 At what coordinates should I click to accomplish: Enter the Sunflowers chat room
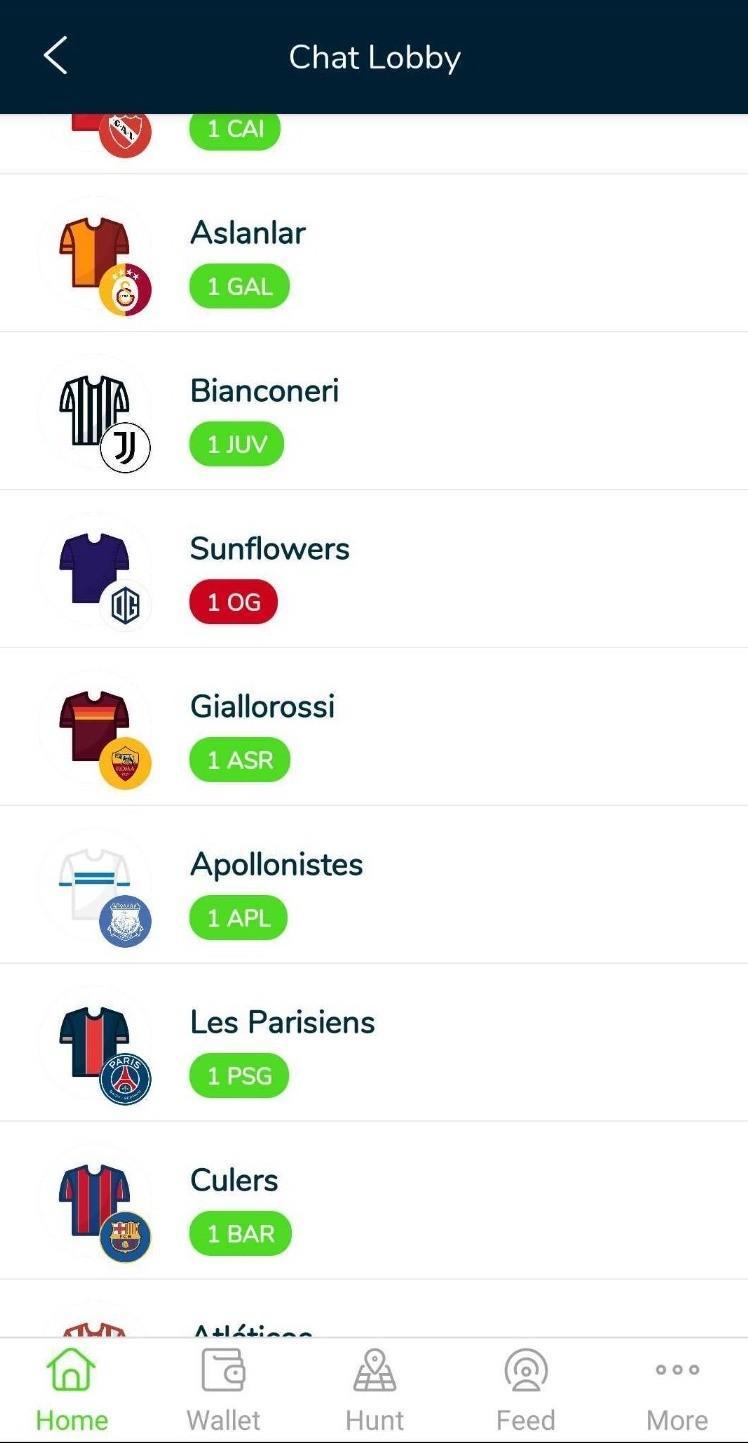pos(374,569)
